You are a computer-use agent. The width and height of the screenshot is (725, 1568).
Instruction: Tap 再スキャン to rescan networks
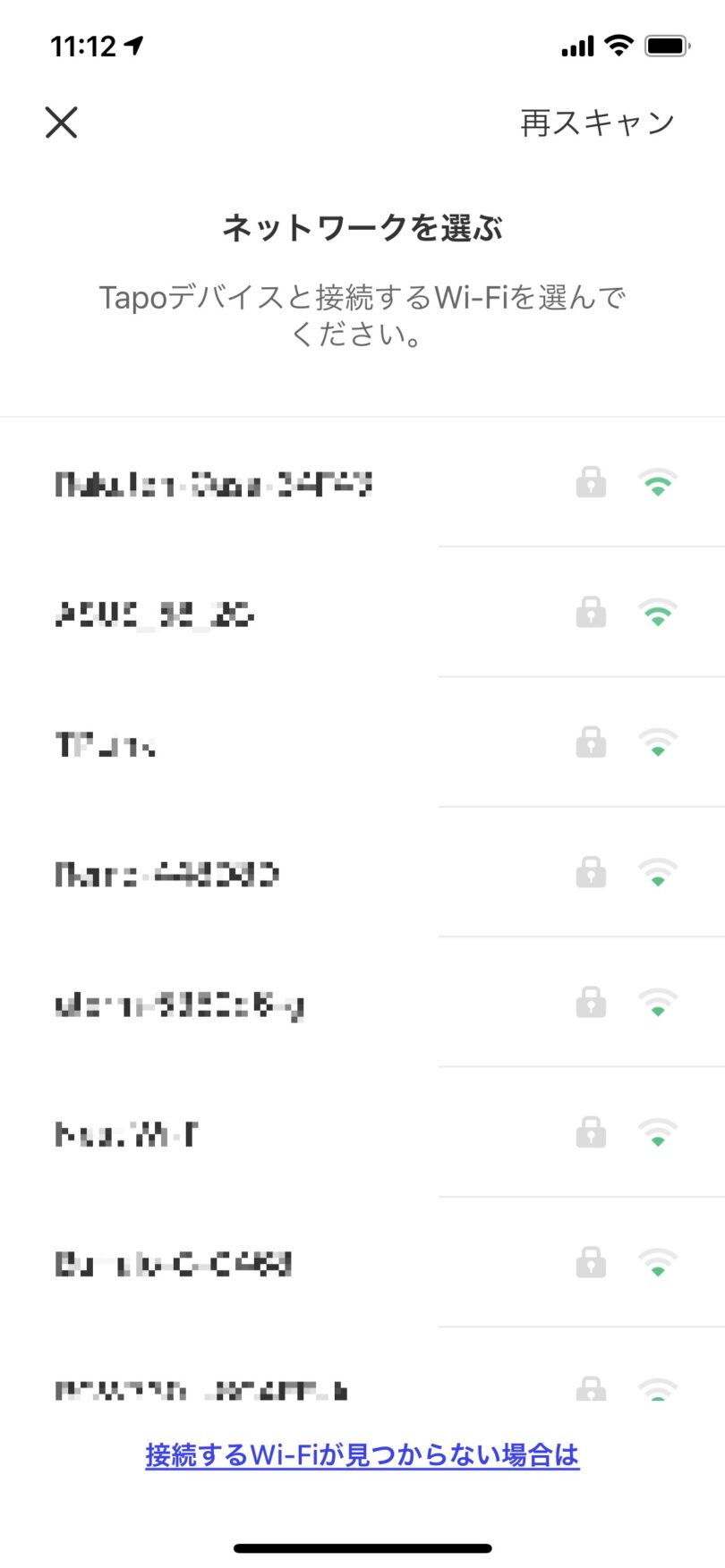597,123
